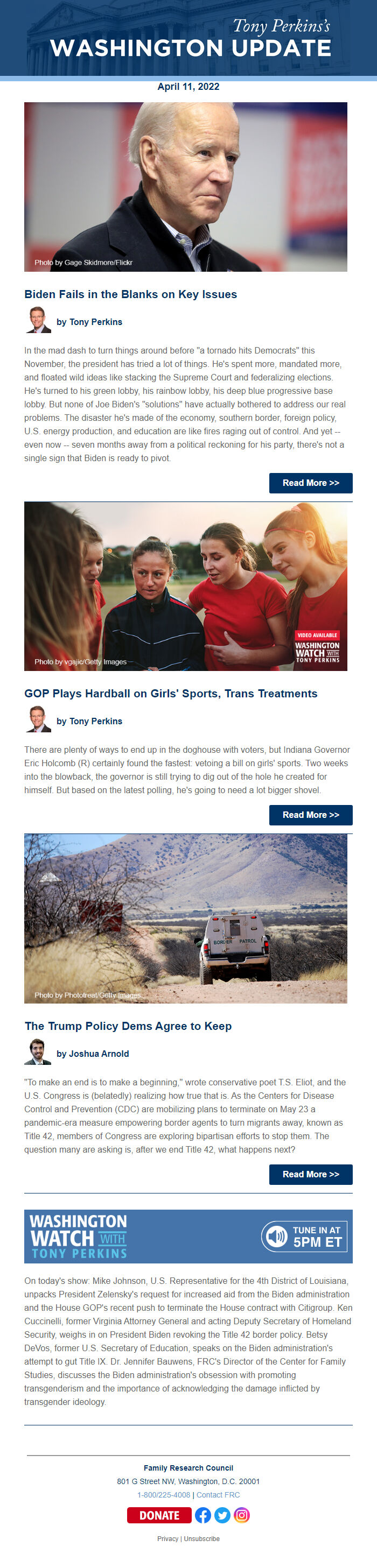The width and height of the screenshot is (377, 1568).
Task: Open the Privacy link
Action: click(x=167, y=1538)
